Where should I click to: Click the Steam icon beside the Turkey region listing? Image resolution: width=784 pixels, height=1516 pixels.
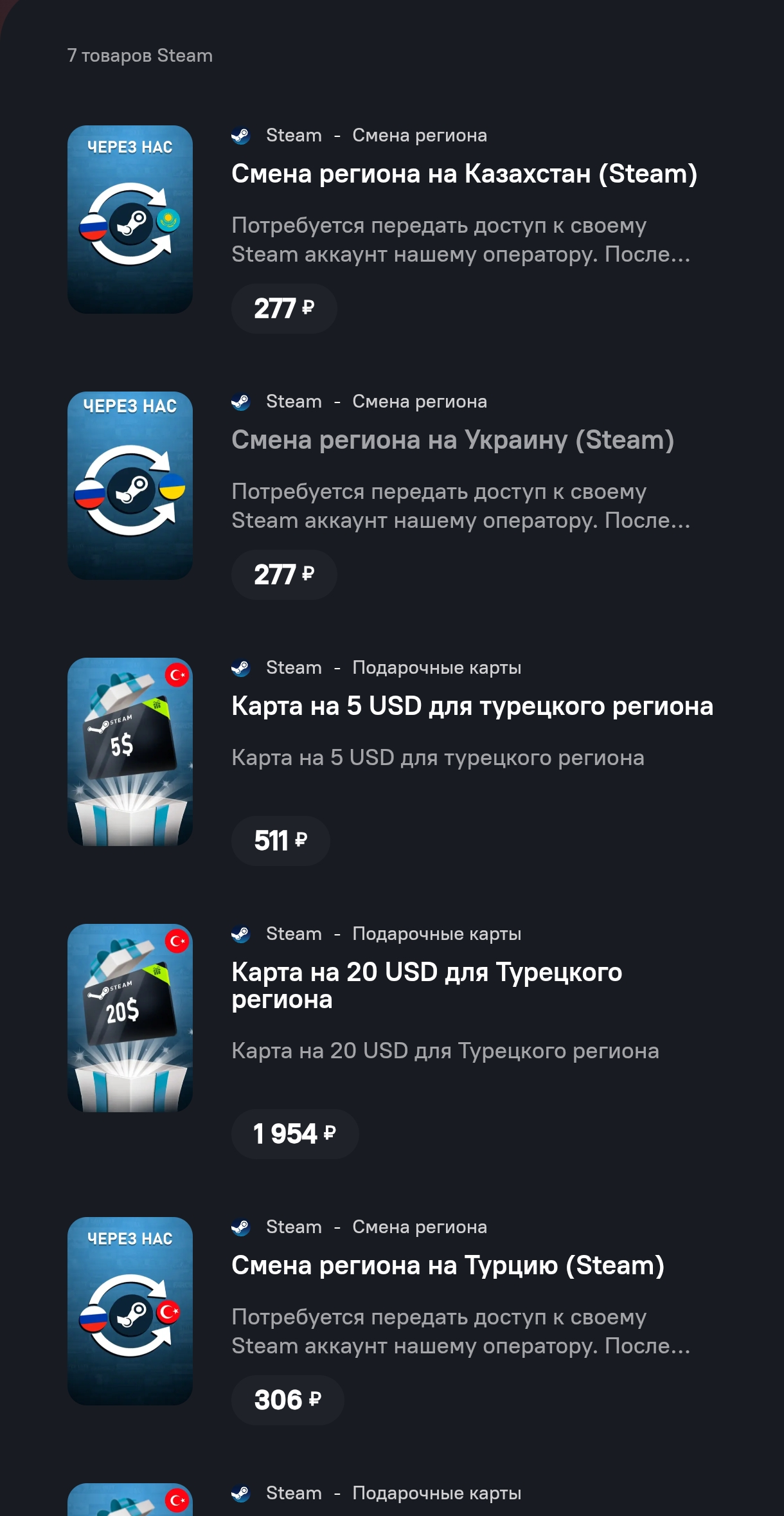pos(243,1227)
